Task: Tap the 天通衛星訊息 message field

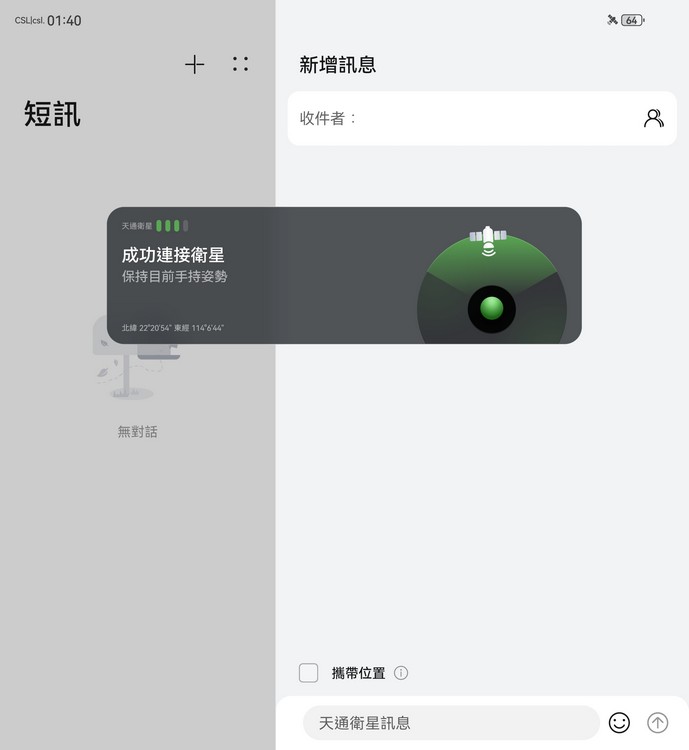Action: pos(450,722)
